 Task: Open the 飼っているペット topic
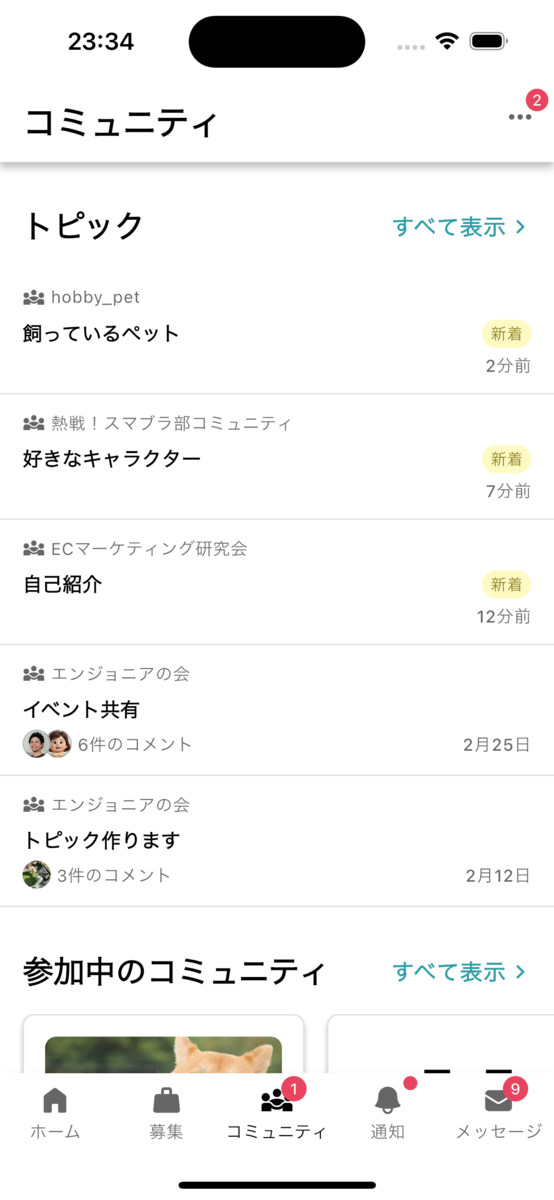tap(277, 332)
